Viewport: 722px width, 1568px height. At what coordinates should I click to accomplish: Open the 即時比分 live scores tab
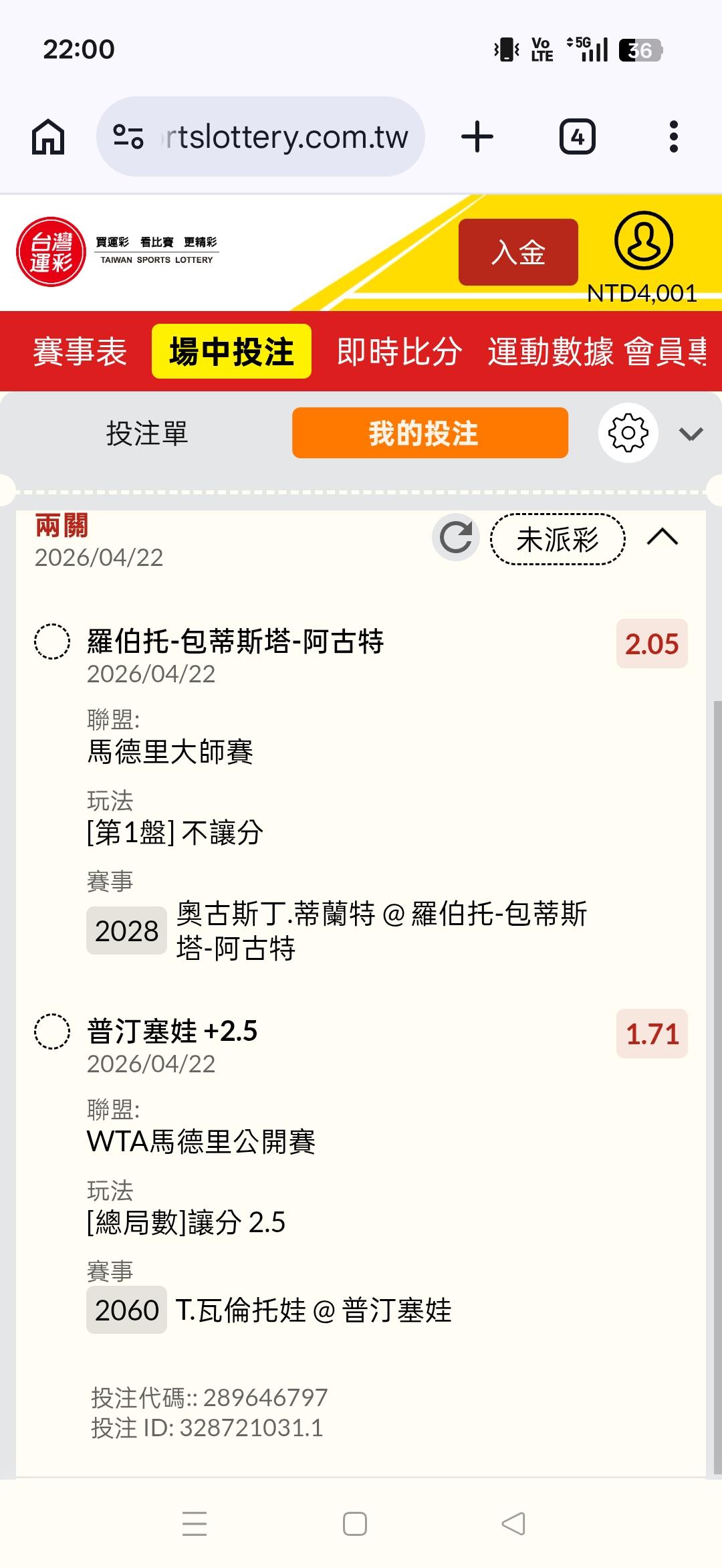point(399,351)
